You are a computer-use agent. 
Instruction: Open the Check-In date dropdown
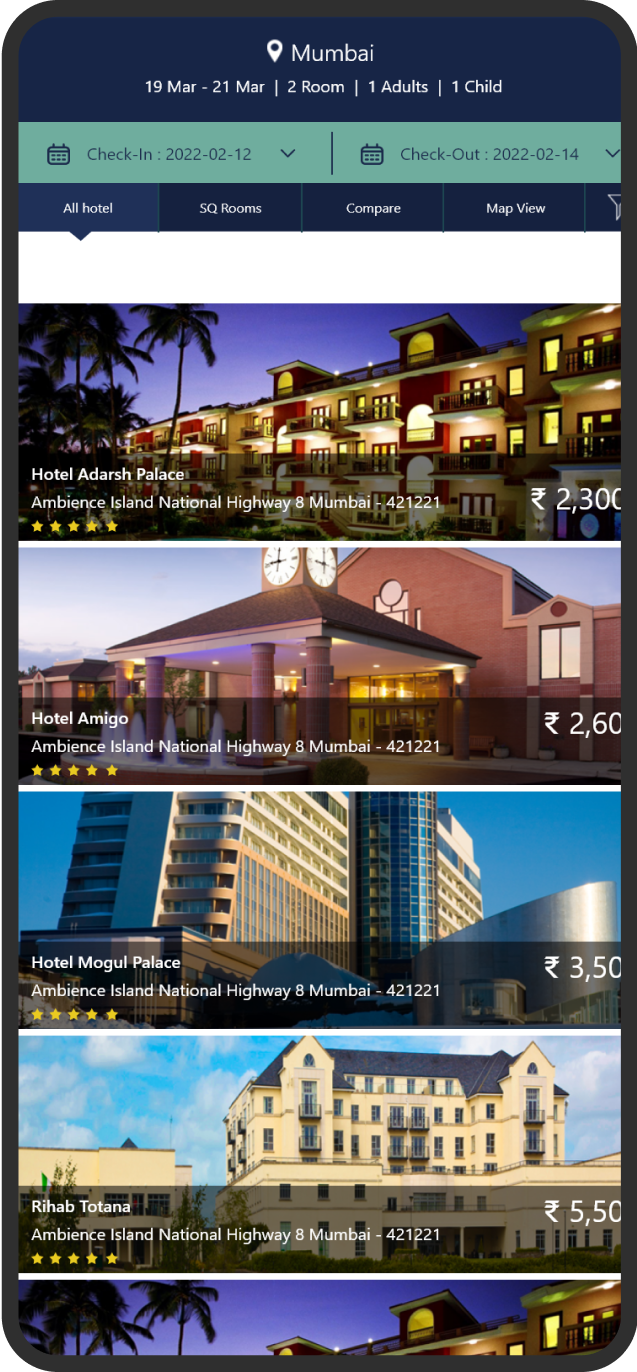(172, 154)
